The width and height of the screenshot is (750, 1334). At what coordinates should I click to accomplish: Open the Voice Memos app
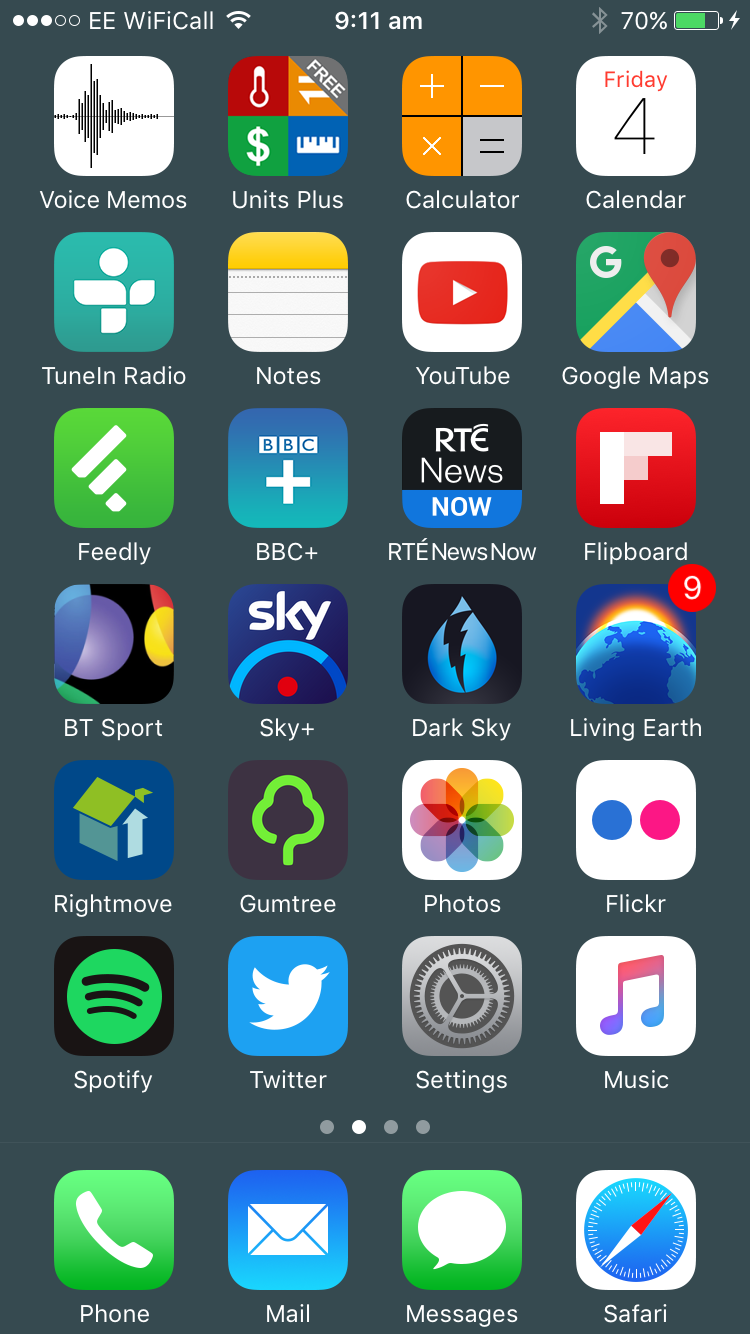(x=113, y=116)
